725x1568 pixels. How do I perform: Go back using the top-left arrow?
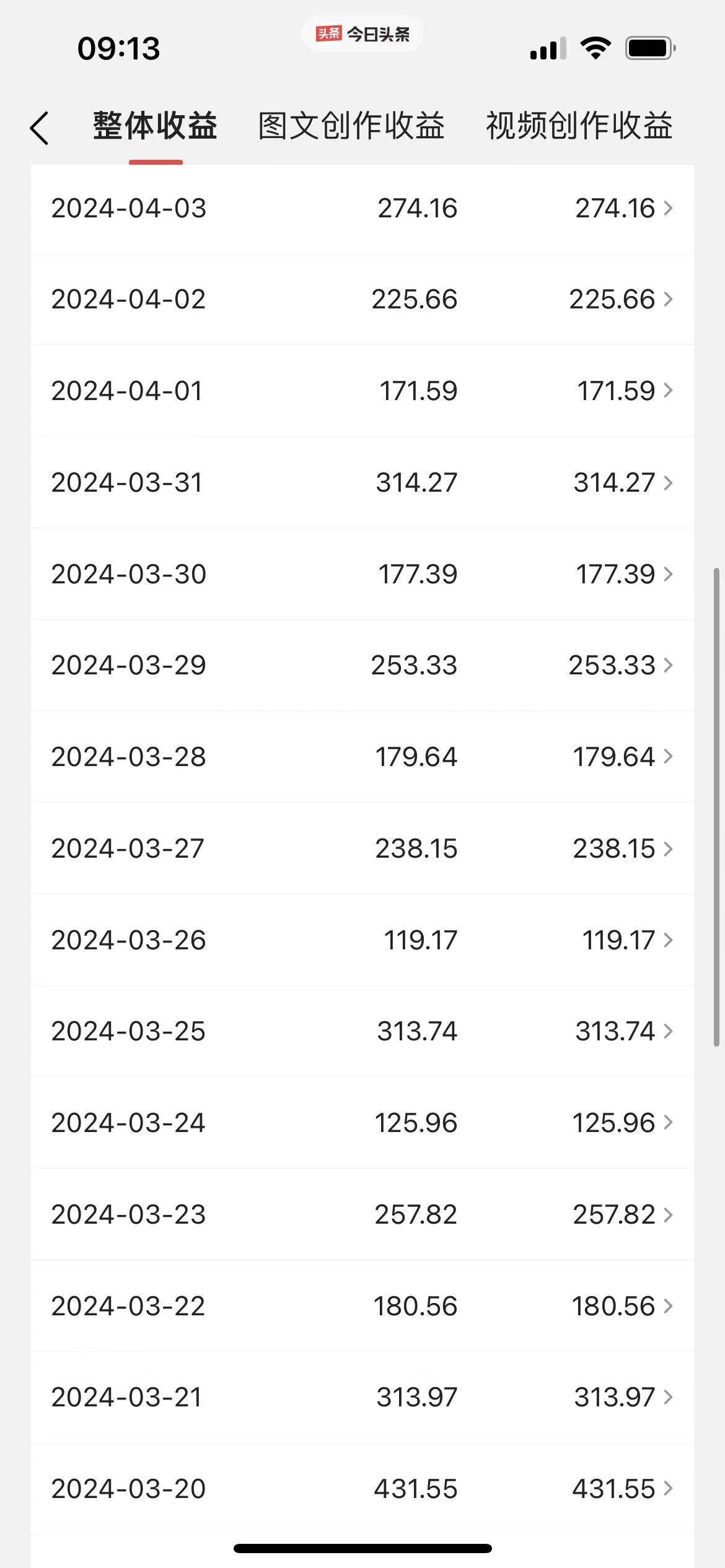point(39,128)
